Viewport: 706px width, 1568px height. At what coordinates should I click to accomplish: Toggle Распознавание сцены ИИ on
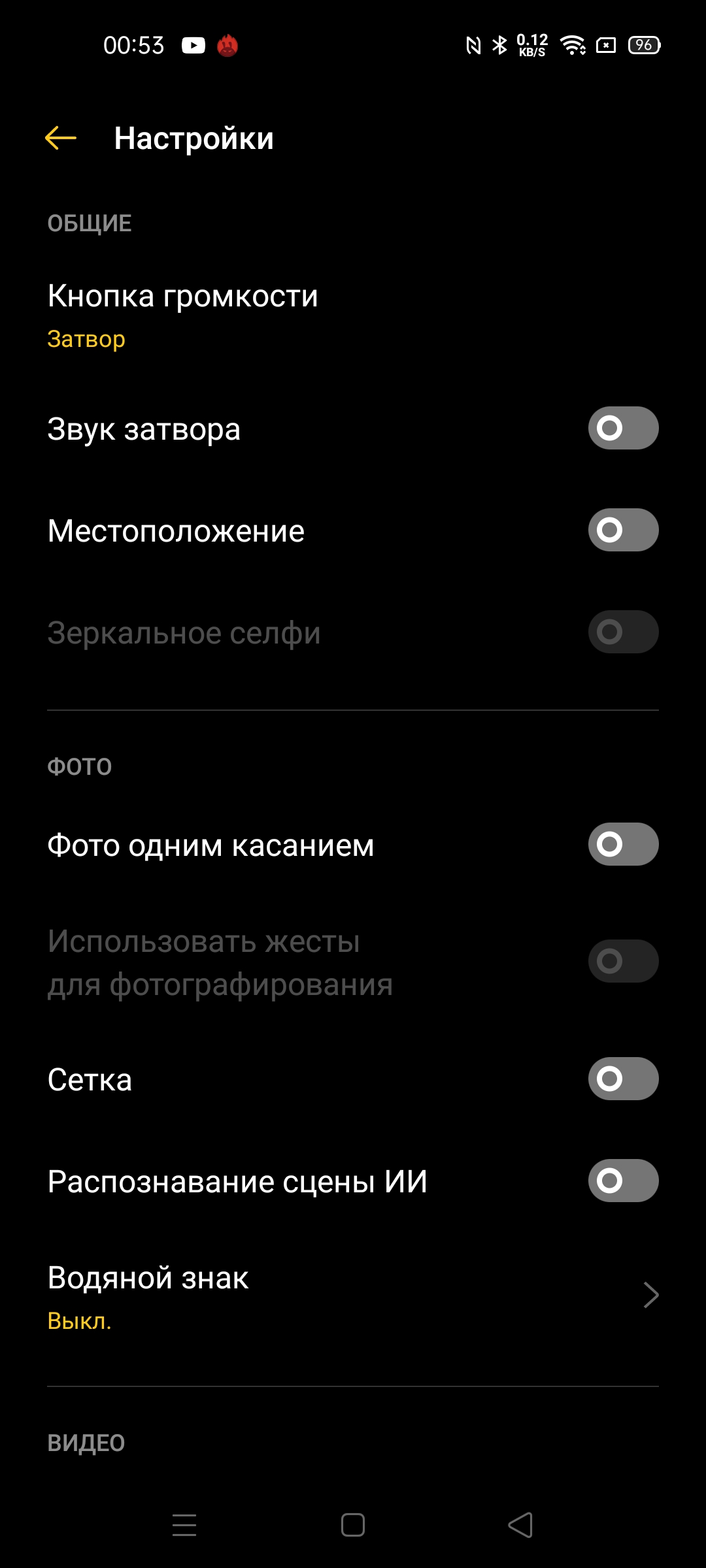(x=623, y=1181)
